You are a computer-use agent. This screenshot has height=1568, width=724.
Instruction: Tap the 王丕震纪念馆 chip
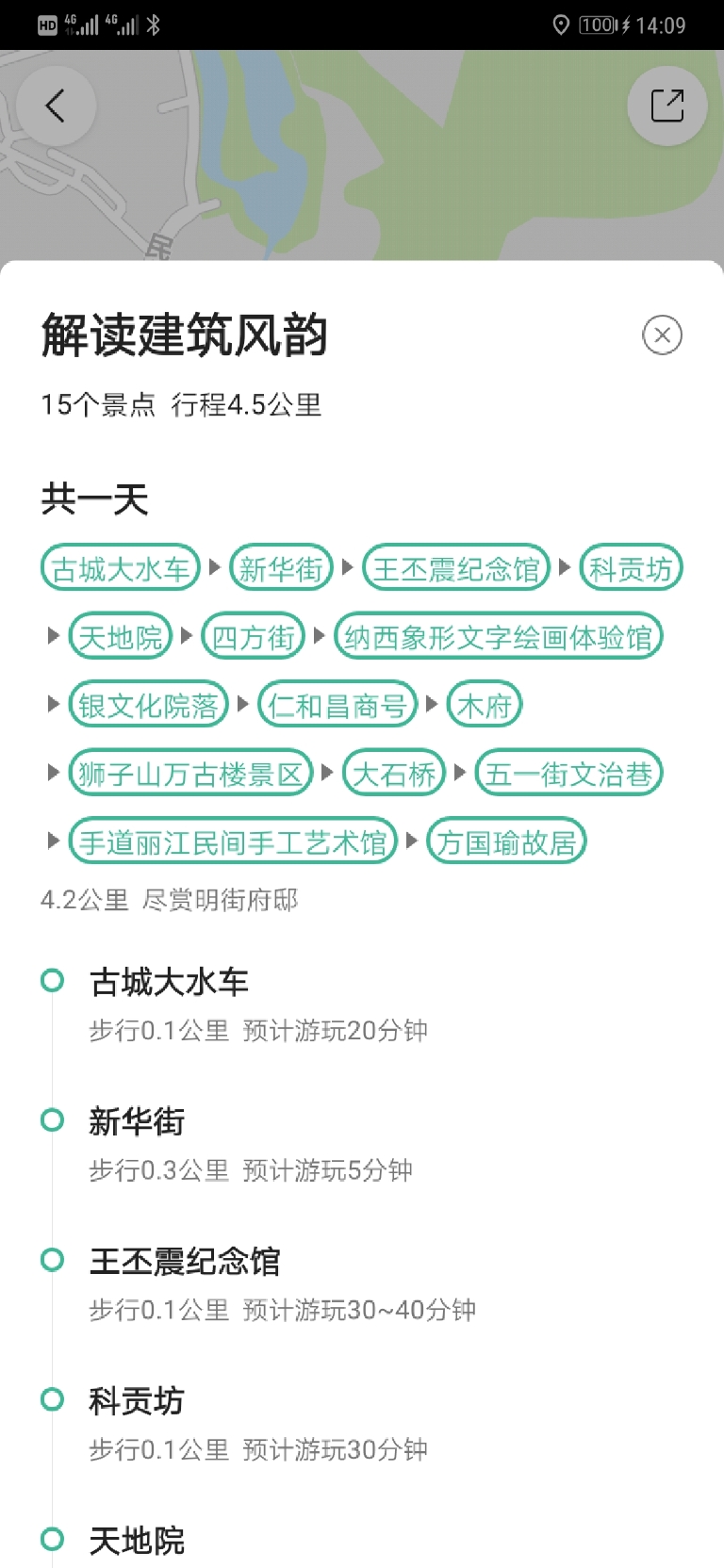pyautogui.click(x=456, y=569)
